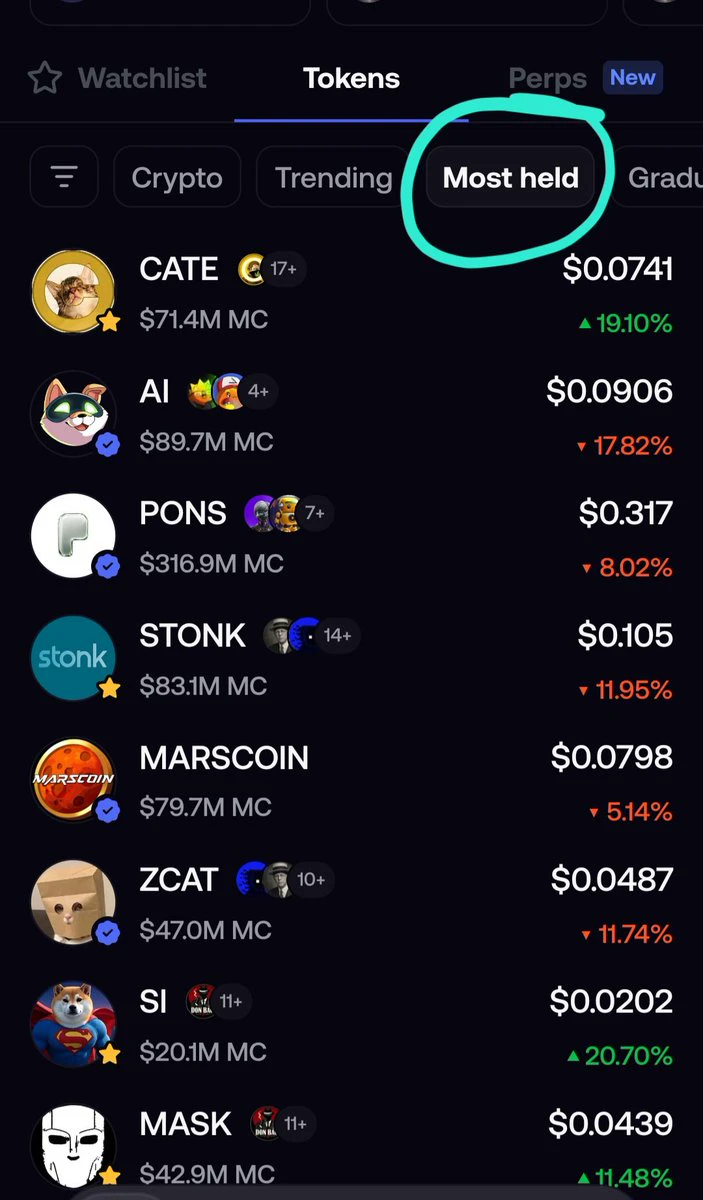Viewport: 703px width, 1200px height.
Task: Switch to the Perps tab
Action: click(585, 78)
